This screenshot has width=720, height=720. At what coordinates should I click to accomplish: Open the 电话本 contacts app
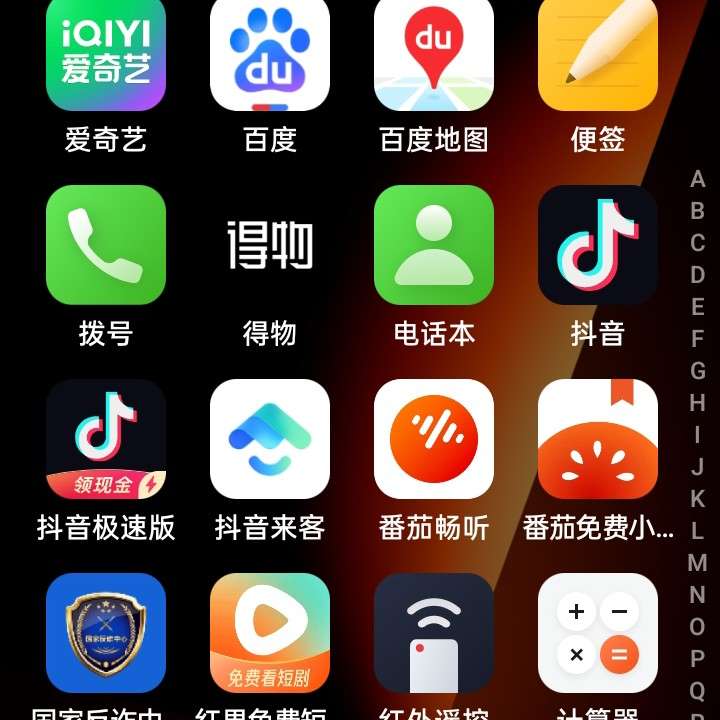tap(434, 245)
